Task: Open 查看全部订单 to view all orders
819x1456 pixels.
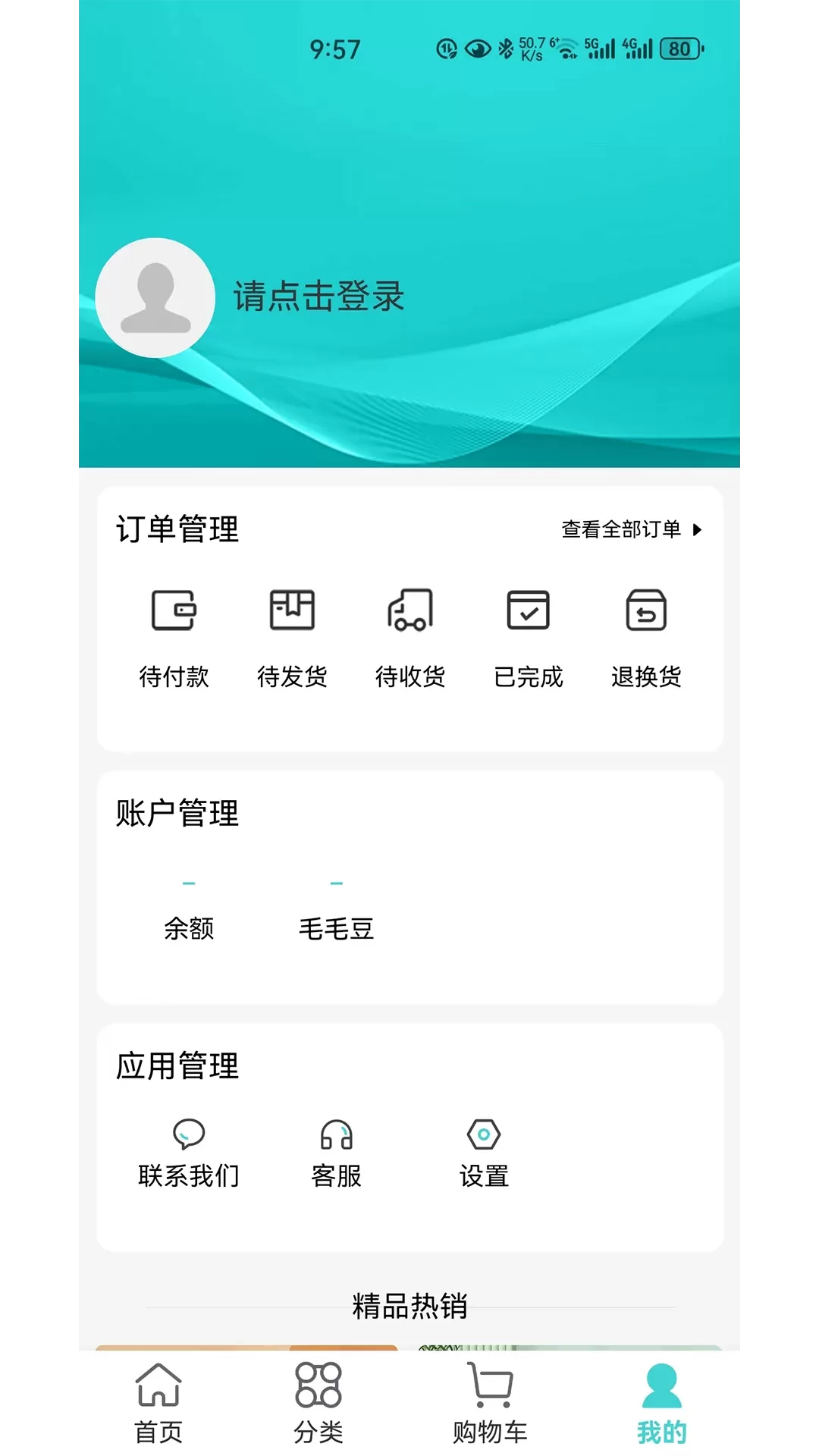Action: 632,529
